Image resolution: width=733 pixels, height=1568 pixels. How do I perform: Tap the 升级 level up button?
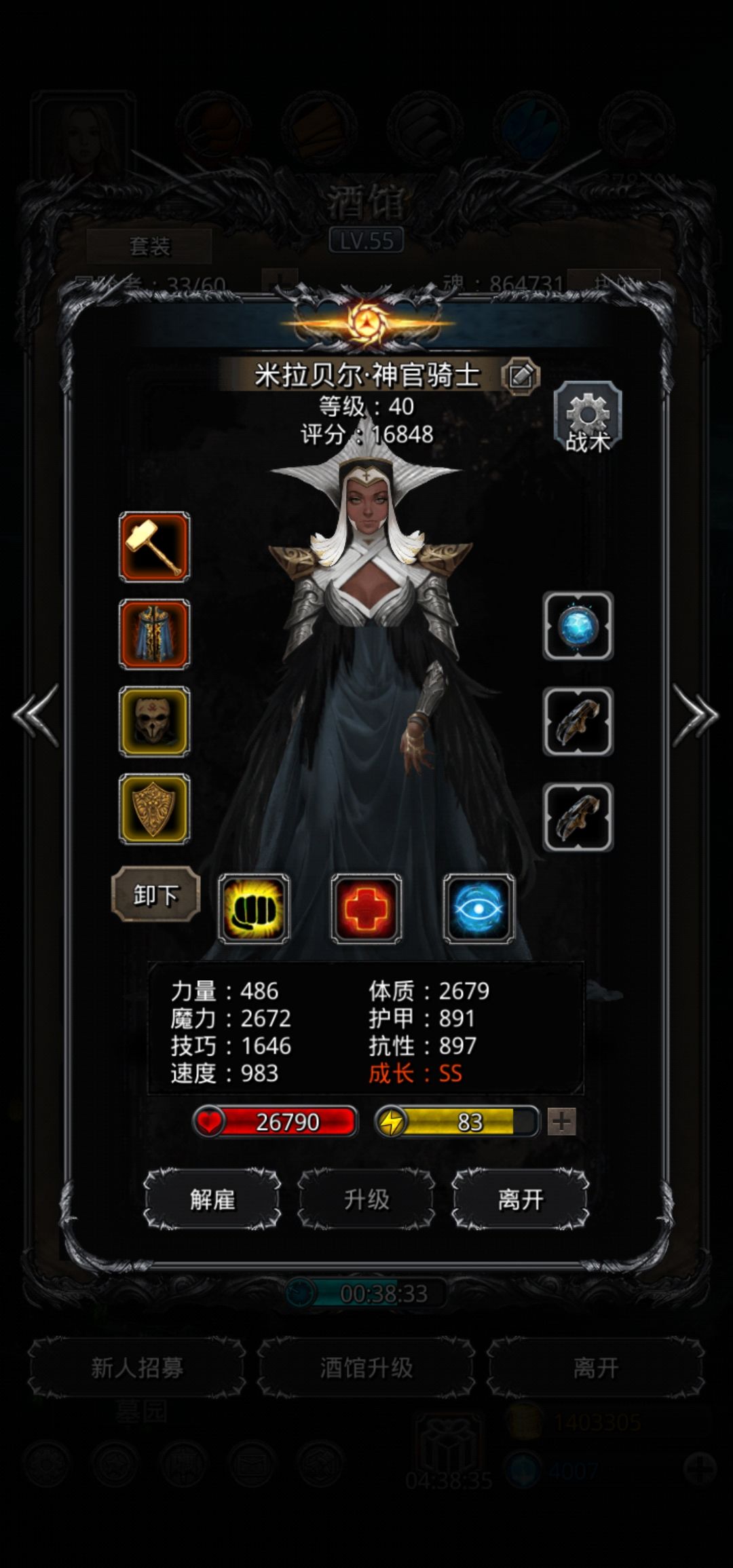coord(366,1199)
